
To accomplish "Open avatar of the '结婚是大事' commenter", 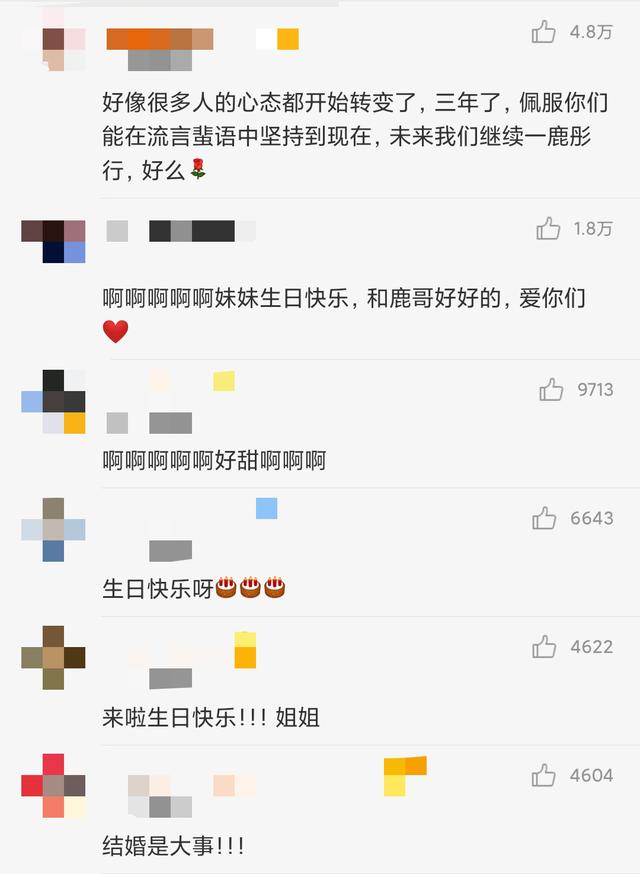I will 53,785.
